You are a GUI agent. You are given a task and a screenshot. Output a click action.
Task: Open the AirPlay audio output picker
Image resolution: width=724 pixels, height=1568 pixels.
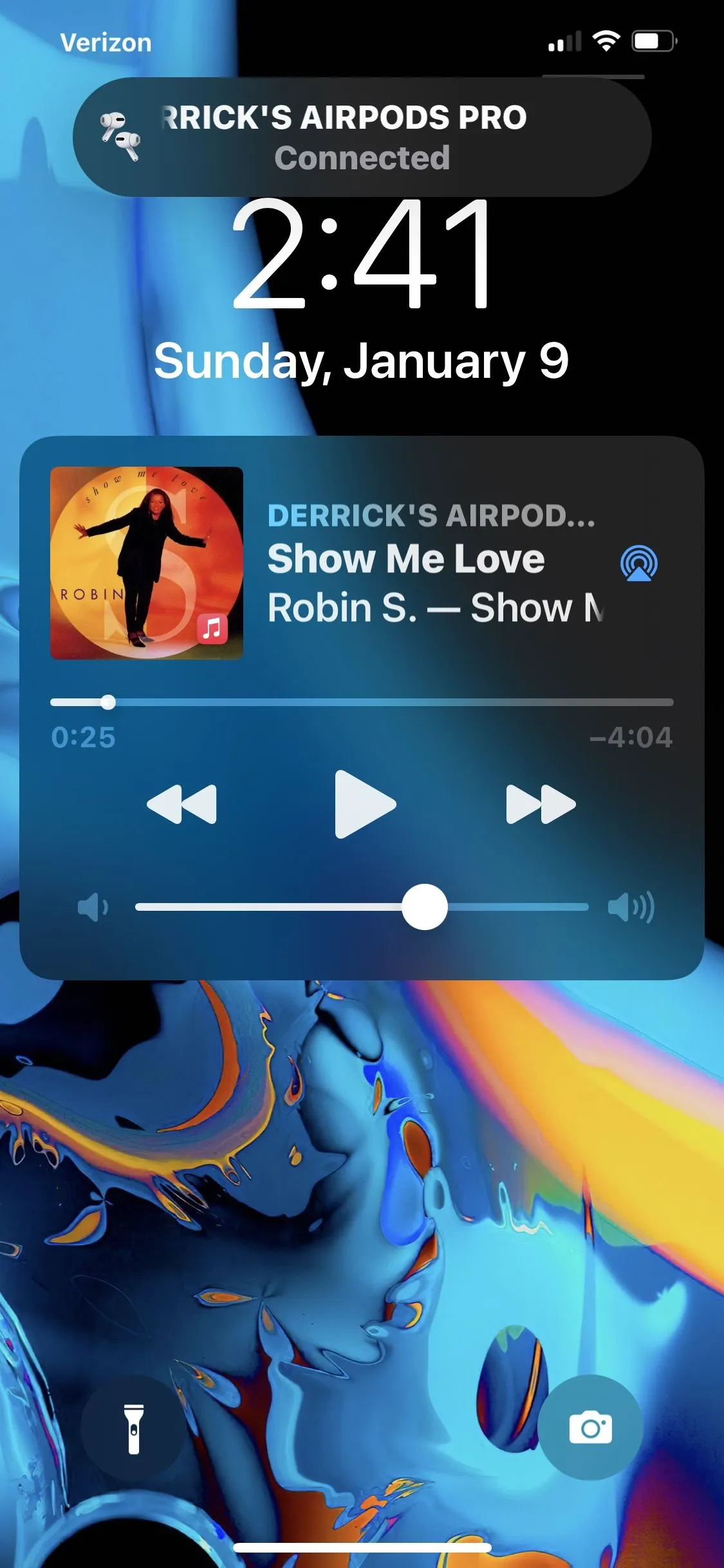[638, 563]
